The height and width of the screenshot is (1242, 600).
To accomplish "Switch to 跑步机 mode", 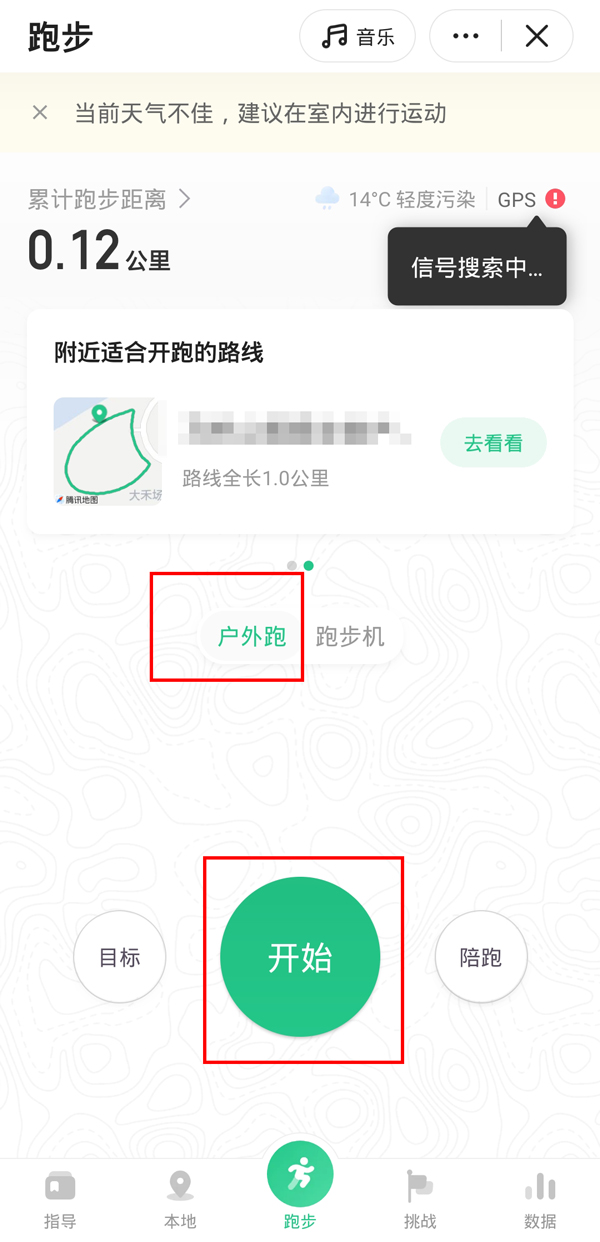I will click(350, 637).
